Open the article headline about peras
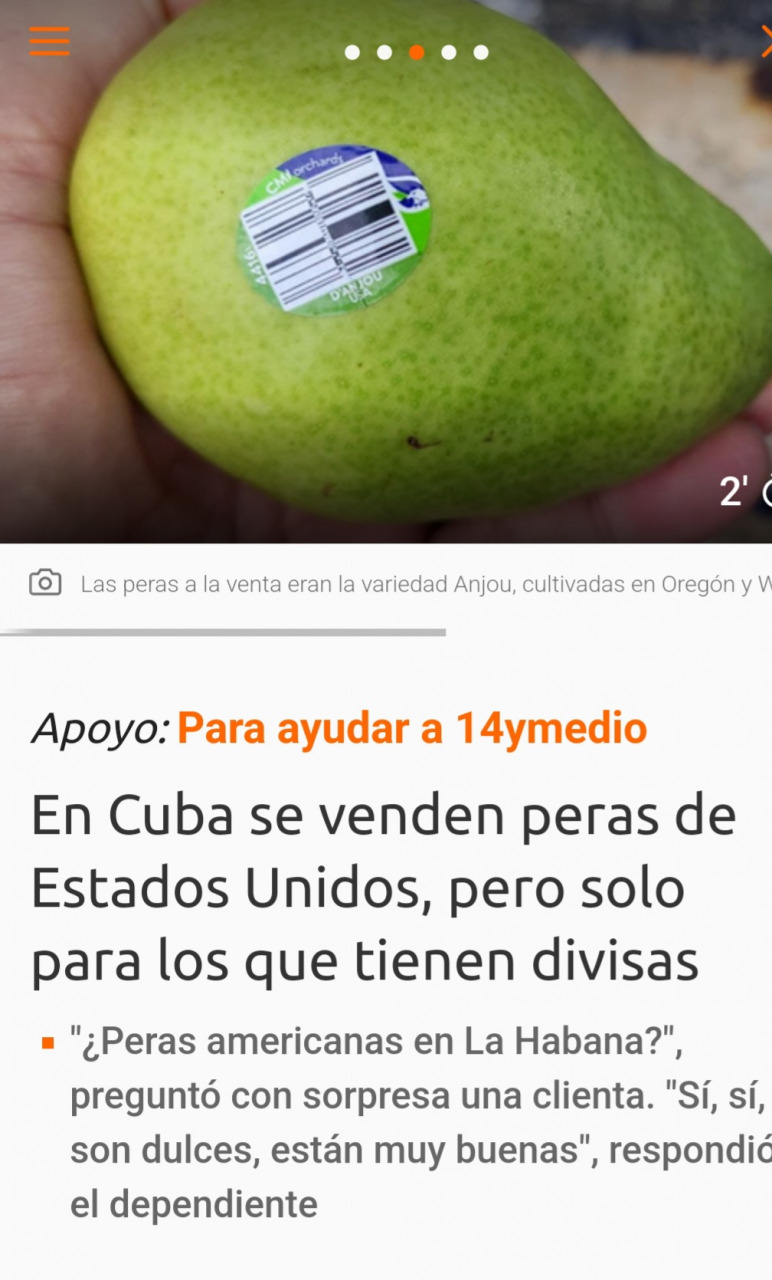The height and width of the screenshot is (1280, 772). click(x=383, y=889)
